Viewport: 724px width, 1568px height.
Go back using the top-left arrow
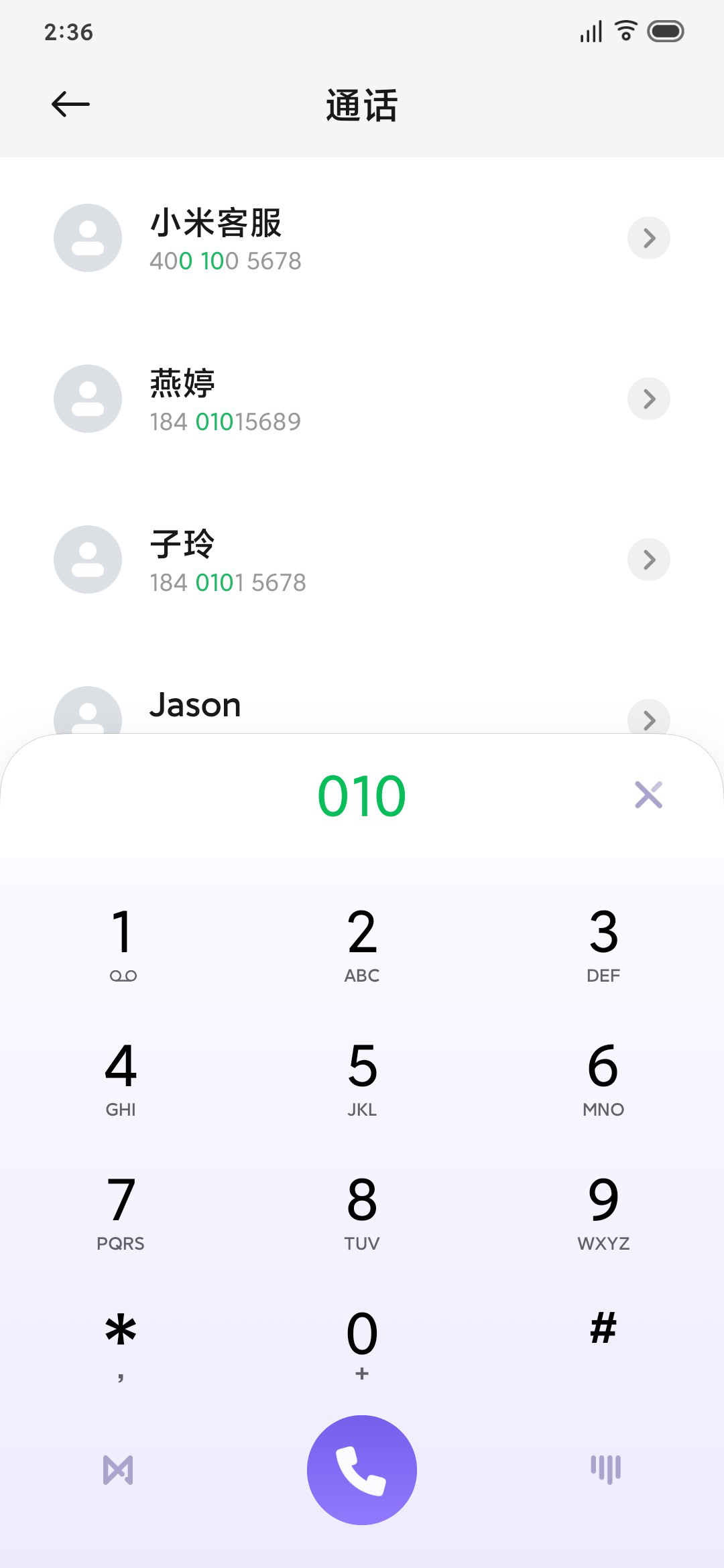coord(70,104)
